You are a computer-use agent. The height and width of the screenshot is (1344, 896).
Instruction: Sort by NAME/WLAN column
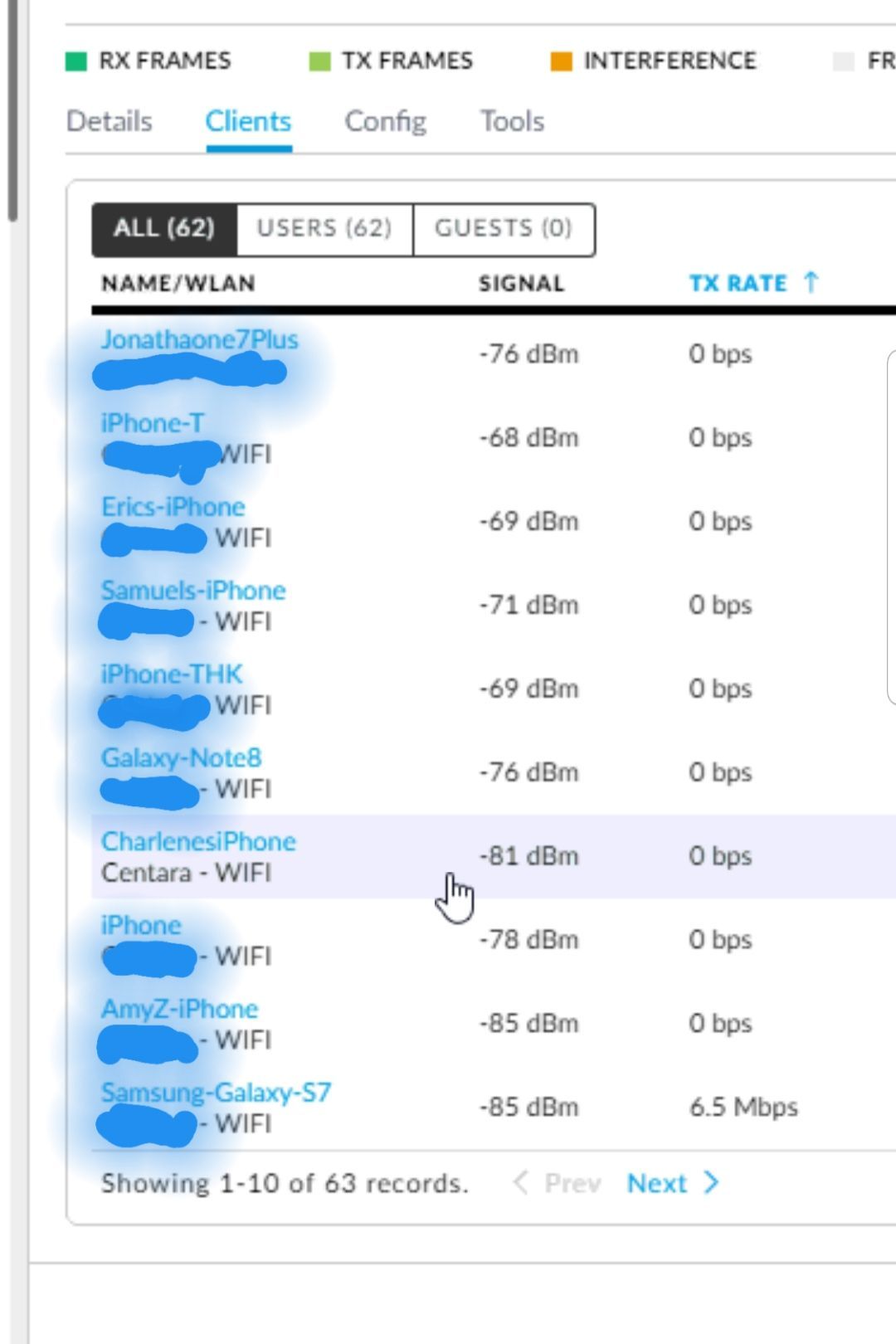coord(178,284)
